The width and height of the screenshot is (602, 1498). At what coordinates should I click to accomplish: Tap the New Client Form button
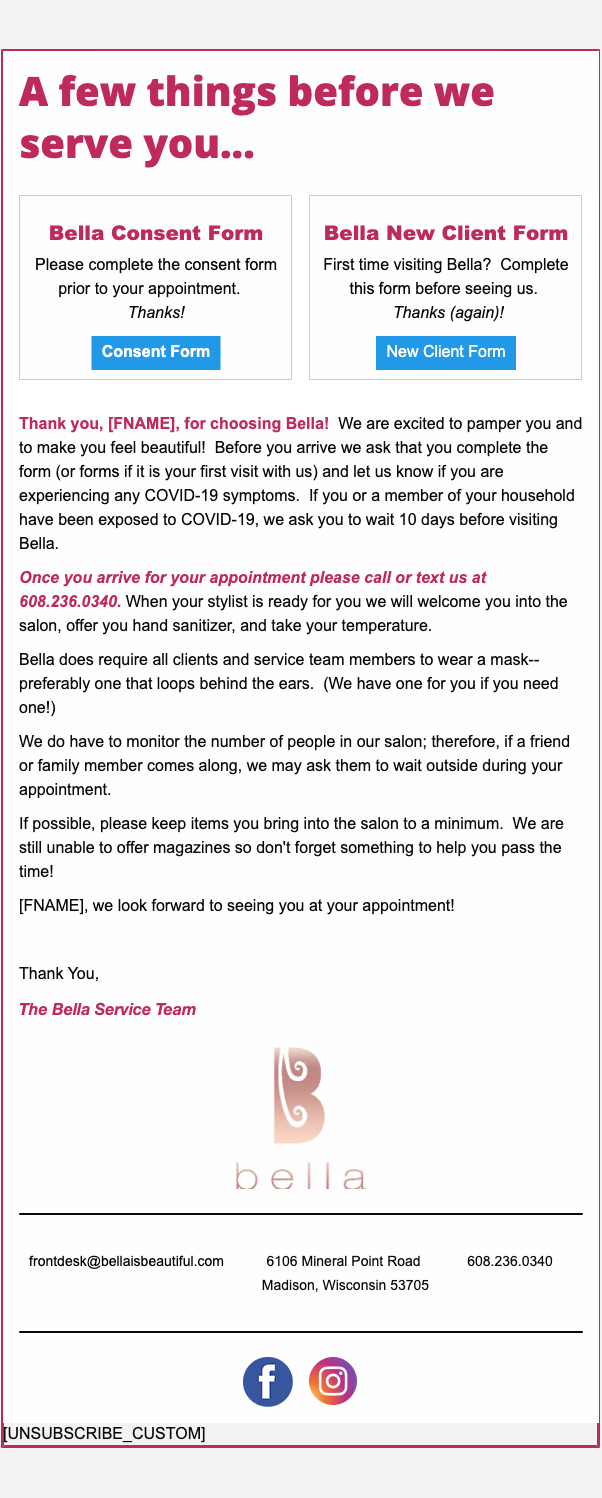point(445,352)
